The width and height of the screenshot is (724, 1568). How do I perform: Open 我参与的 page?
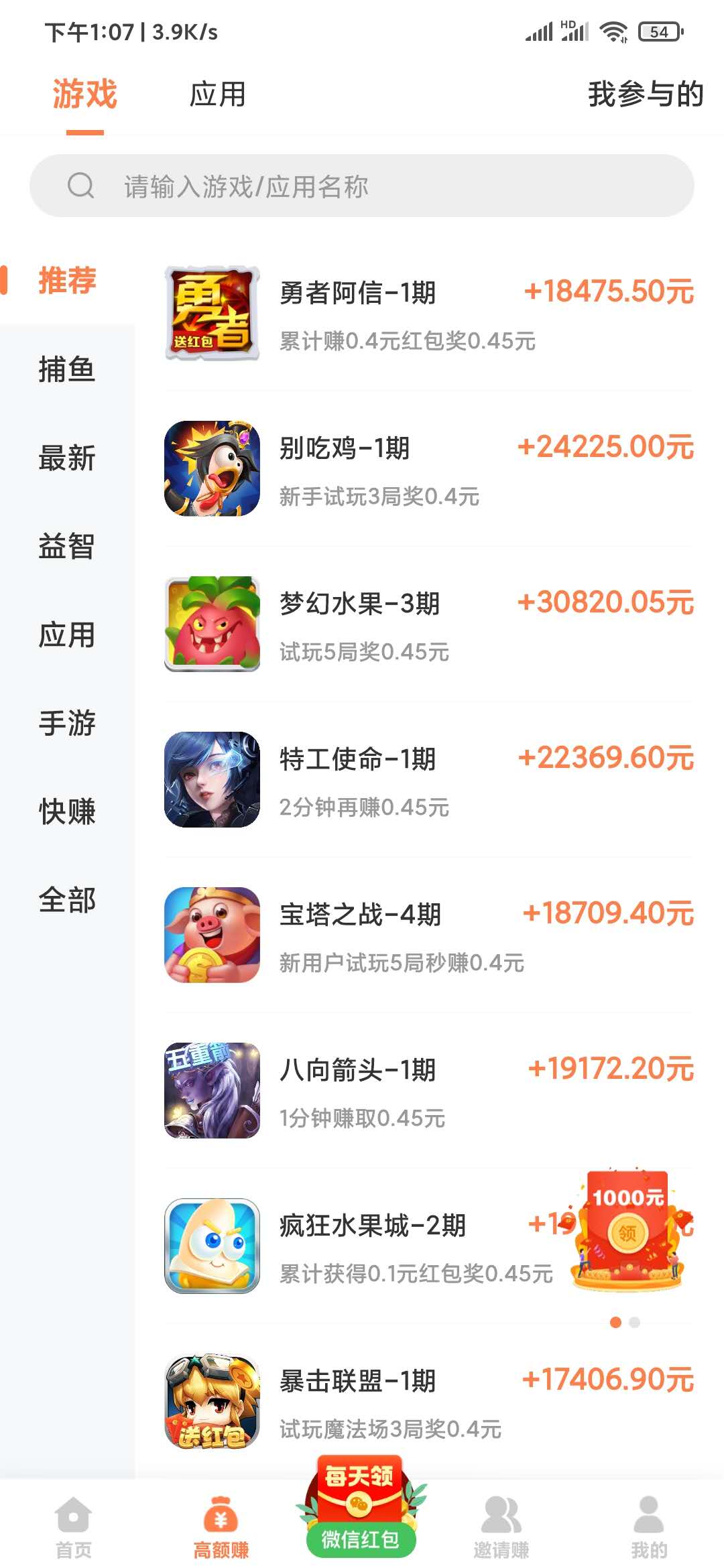tap(645, 94)
